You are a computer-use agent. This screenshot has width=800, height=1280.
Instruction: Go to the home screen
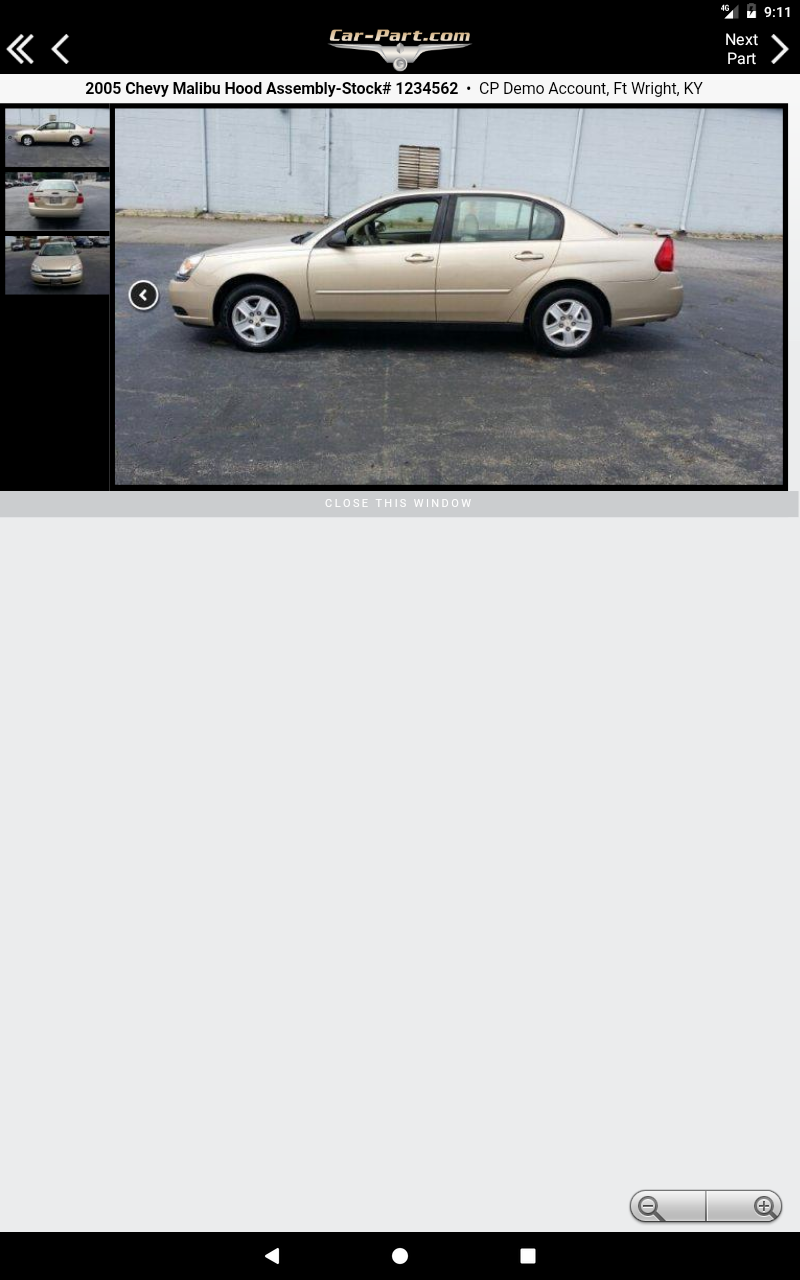(x=400, y=1256)
